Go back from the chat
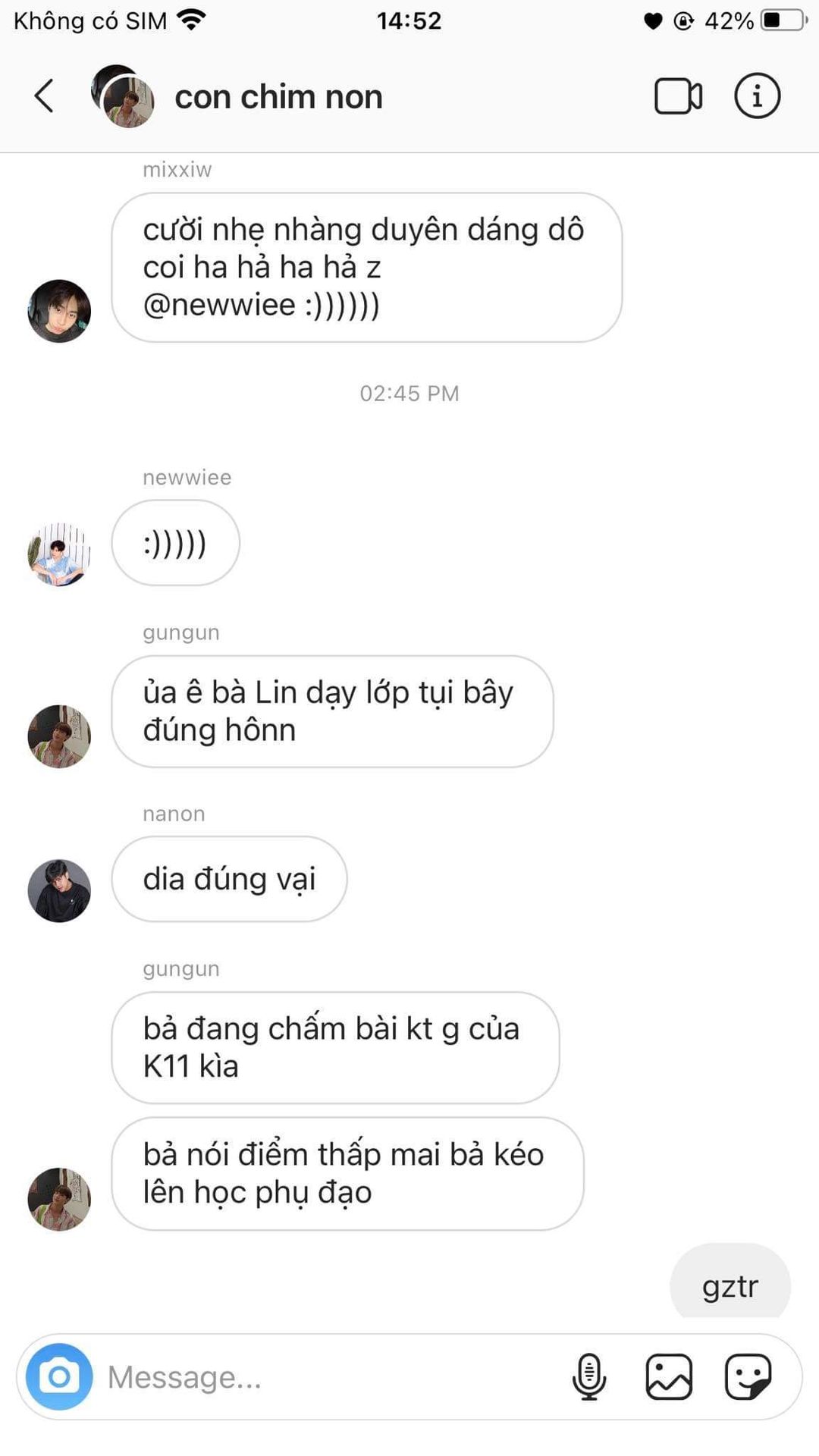 pyautogui.click(x=44, y=96)
